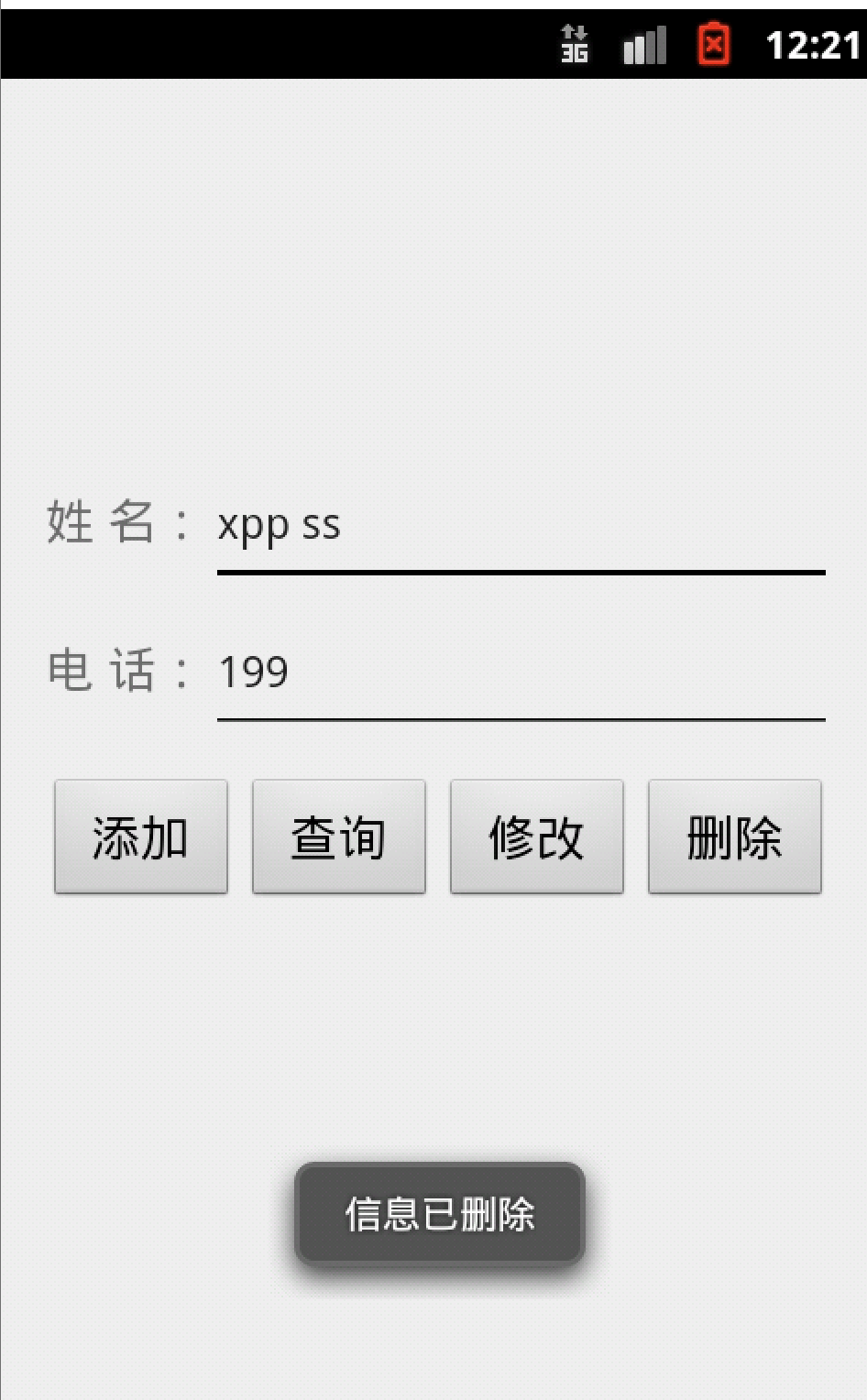The width and height of the screenshot is (867, 1400).
Task: Tap the 姓名 name input field
Action: tap(521, 527)
